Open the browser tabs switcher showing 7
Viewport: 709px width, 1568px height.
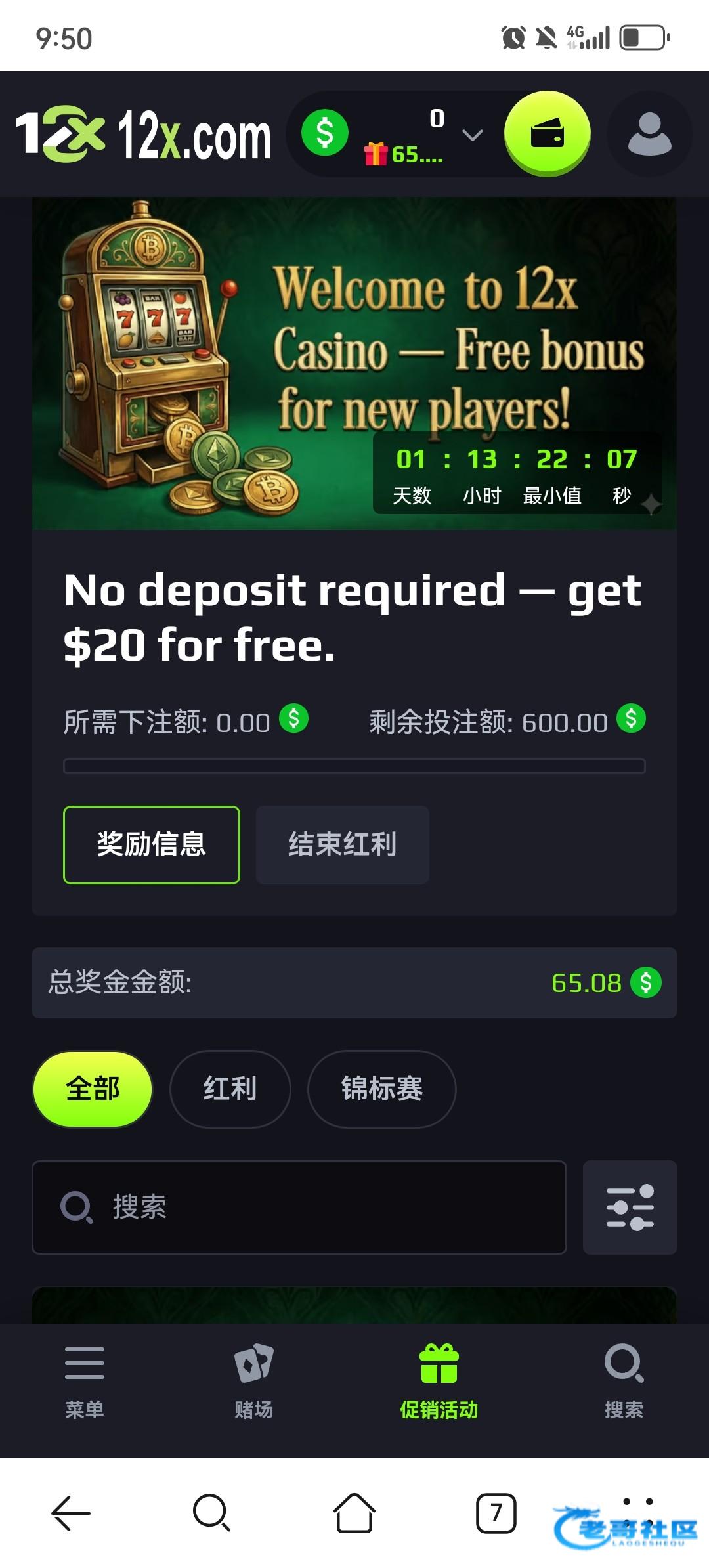point(496,1513)
